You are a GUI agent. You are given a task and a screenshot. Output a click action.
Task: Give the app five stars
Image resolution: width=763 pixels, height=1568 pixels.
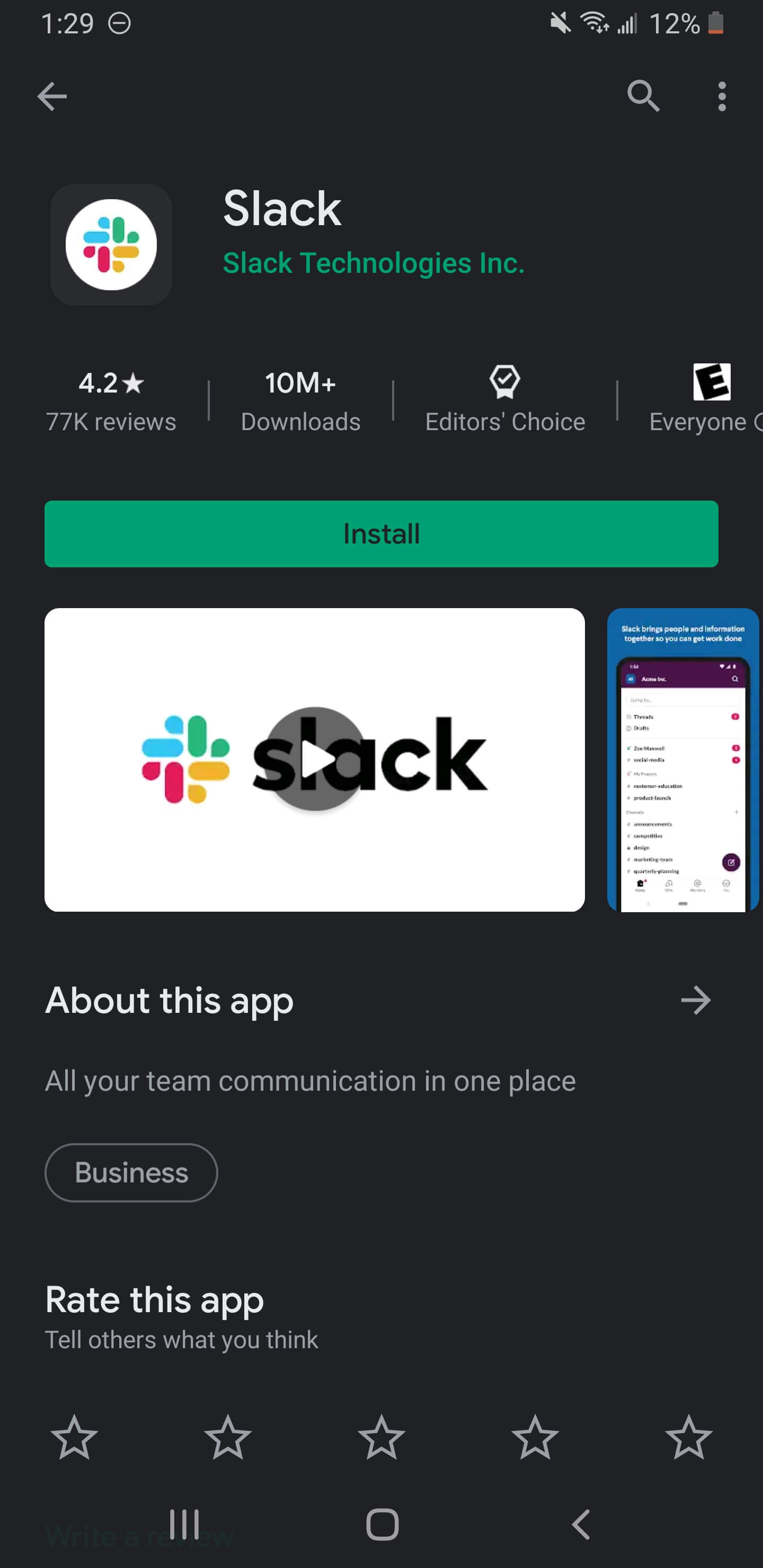(x=688, y=1437)
